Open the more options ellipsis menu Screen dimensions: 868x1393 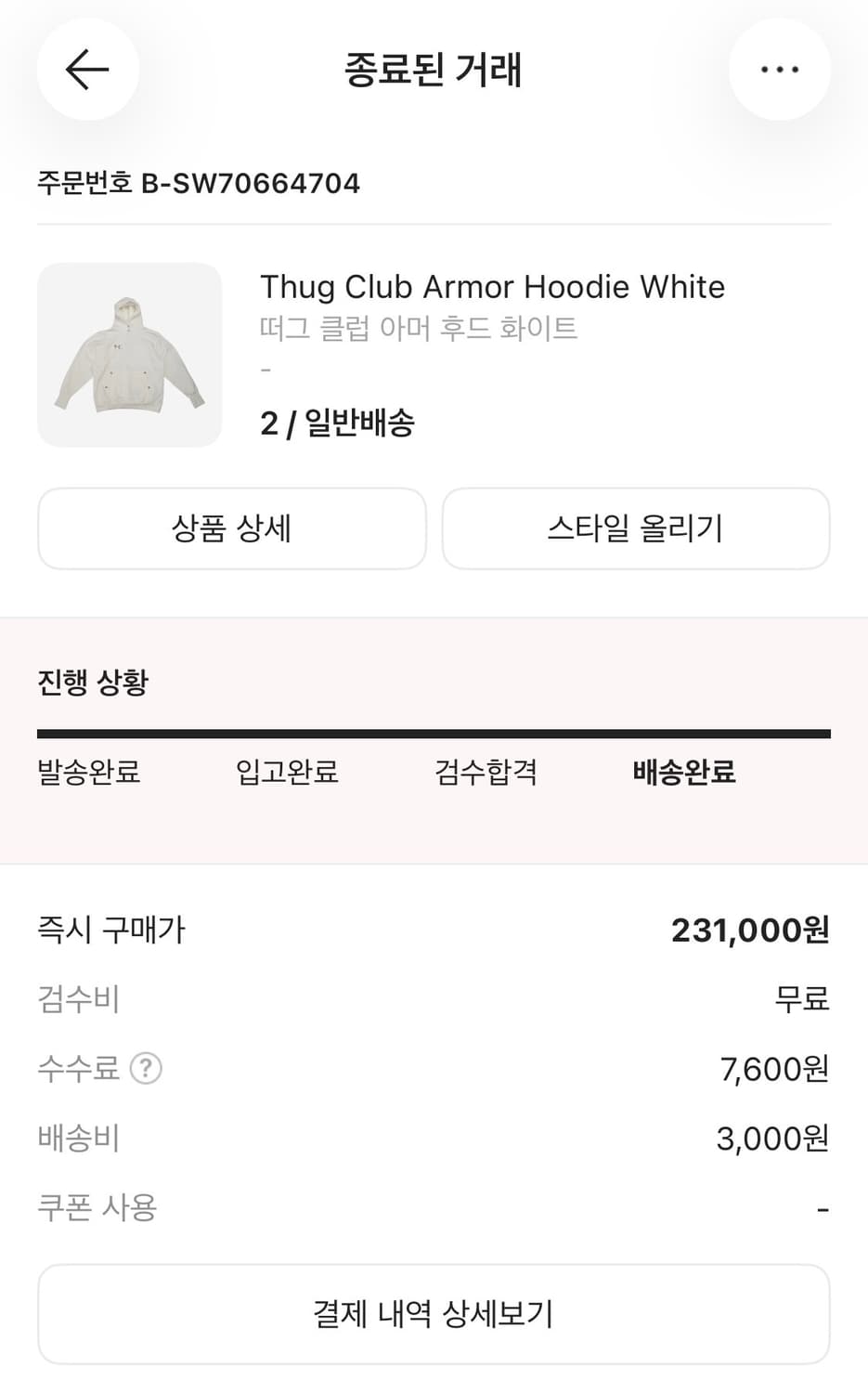coord(779,70)
